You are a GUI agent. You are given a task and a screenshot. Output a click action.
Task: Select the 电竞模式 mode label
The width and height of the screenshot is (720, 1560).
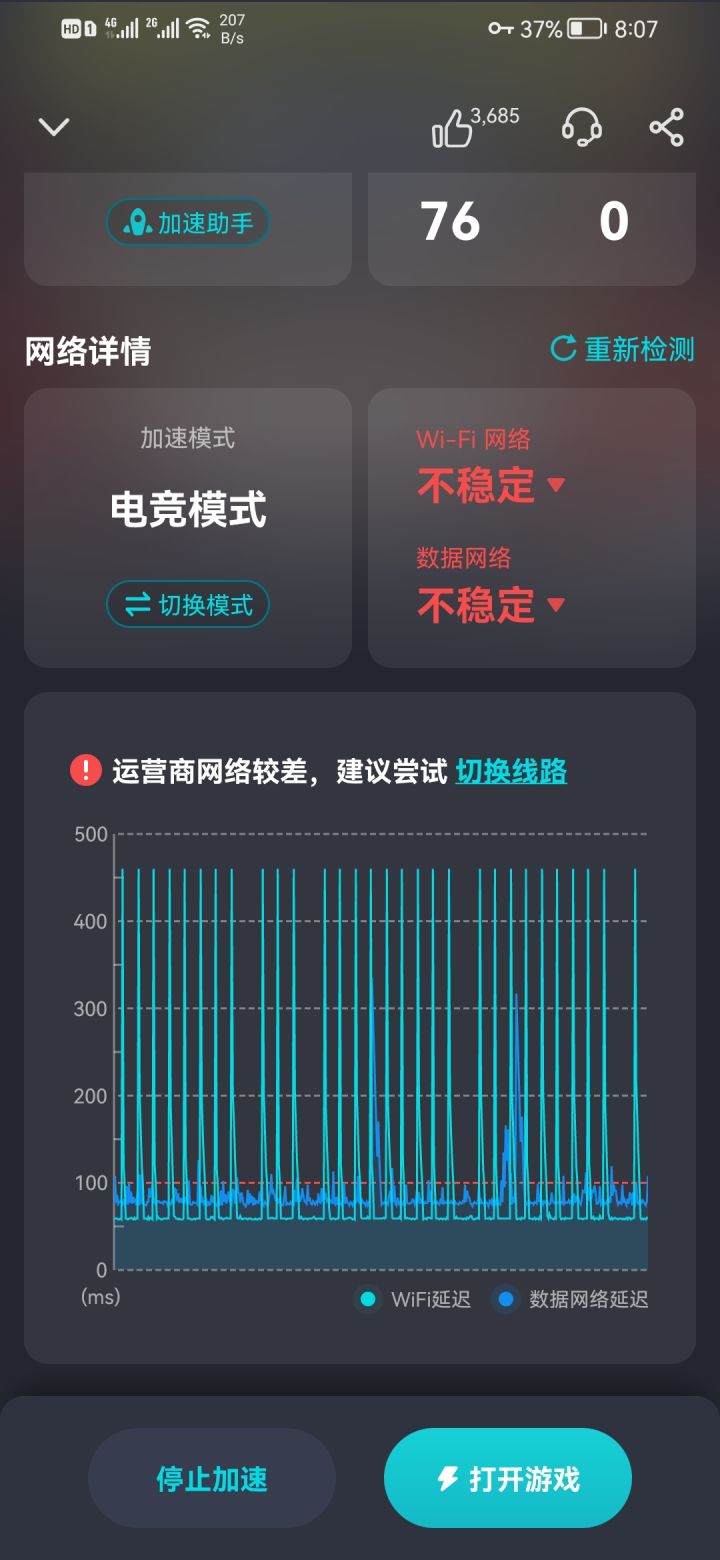(x=187, y=511)
